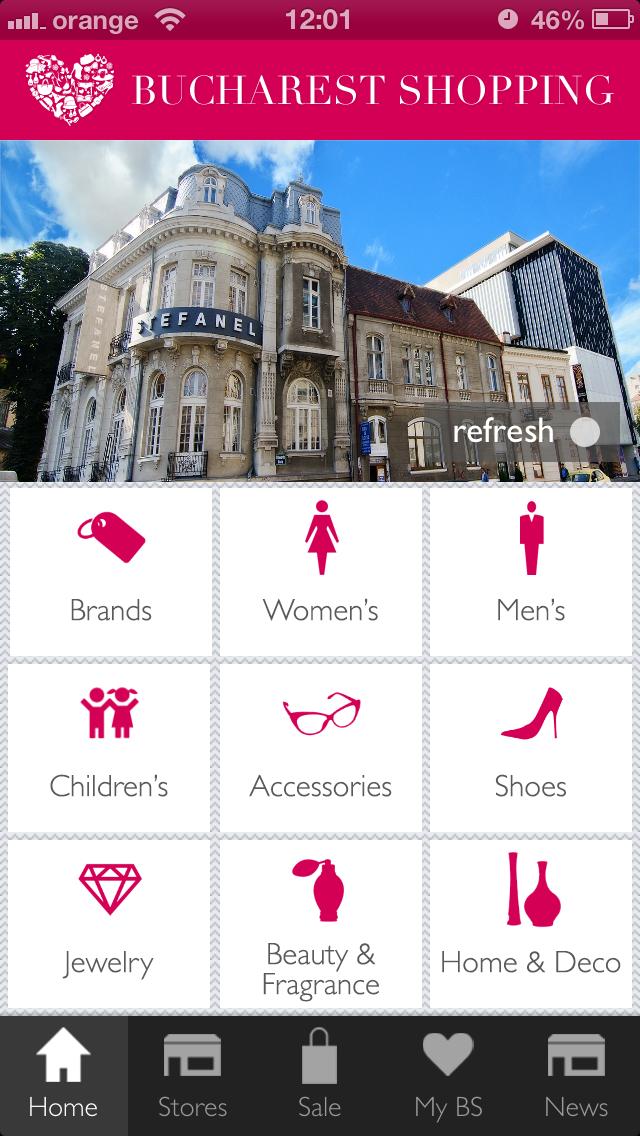
Task: Go to the My BS tab
Action: 448,1076
